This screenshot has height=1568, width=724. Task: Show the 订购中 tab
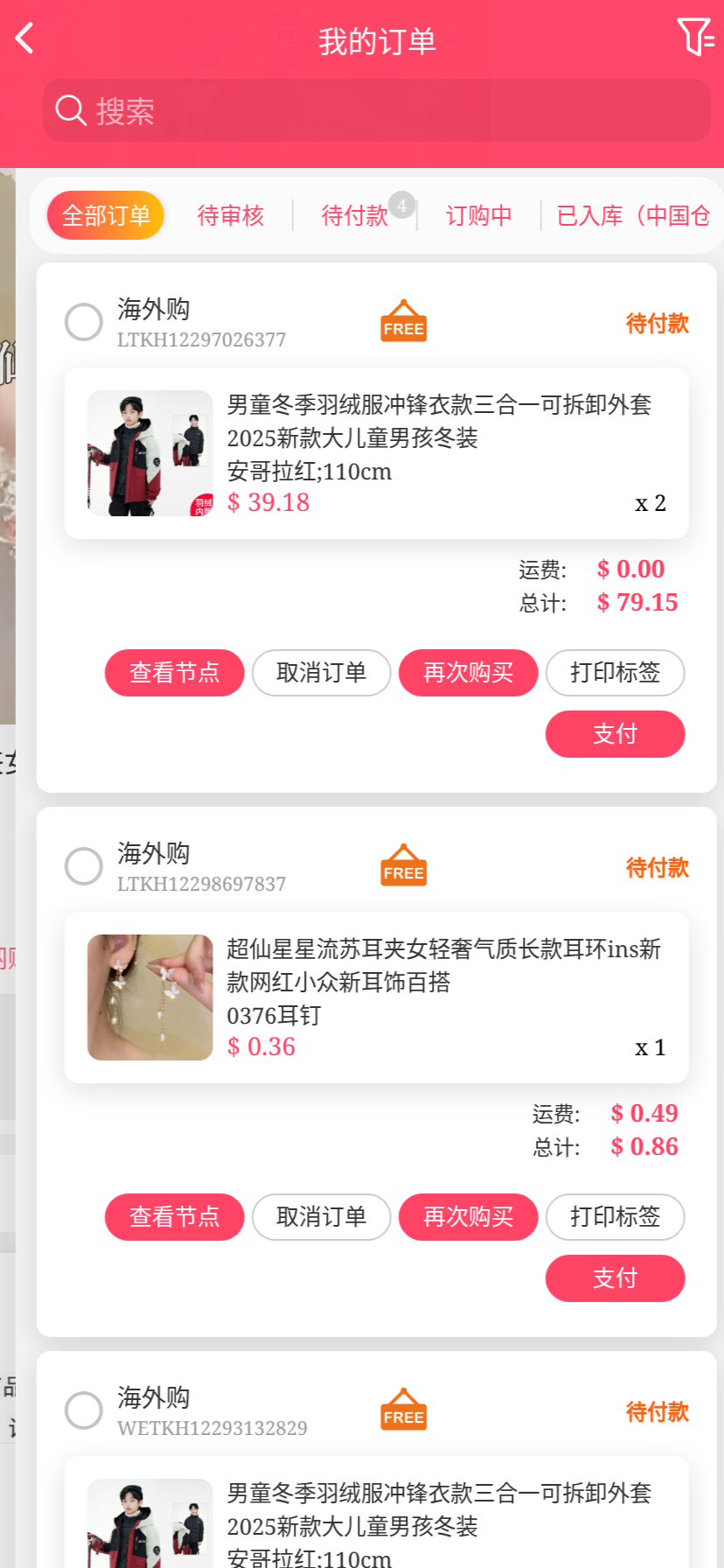pos(478,215)
